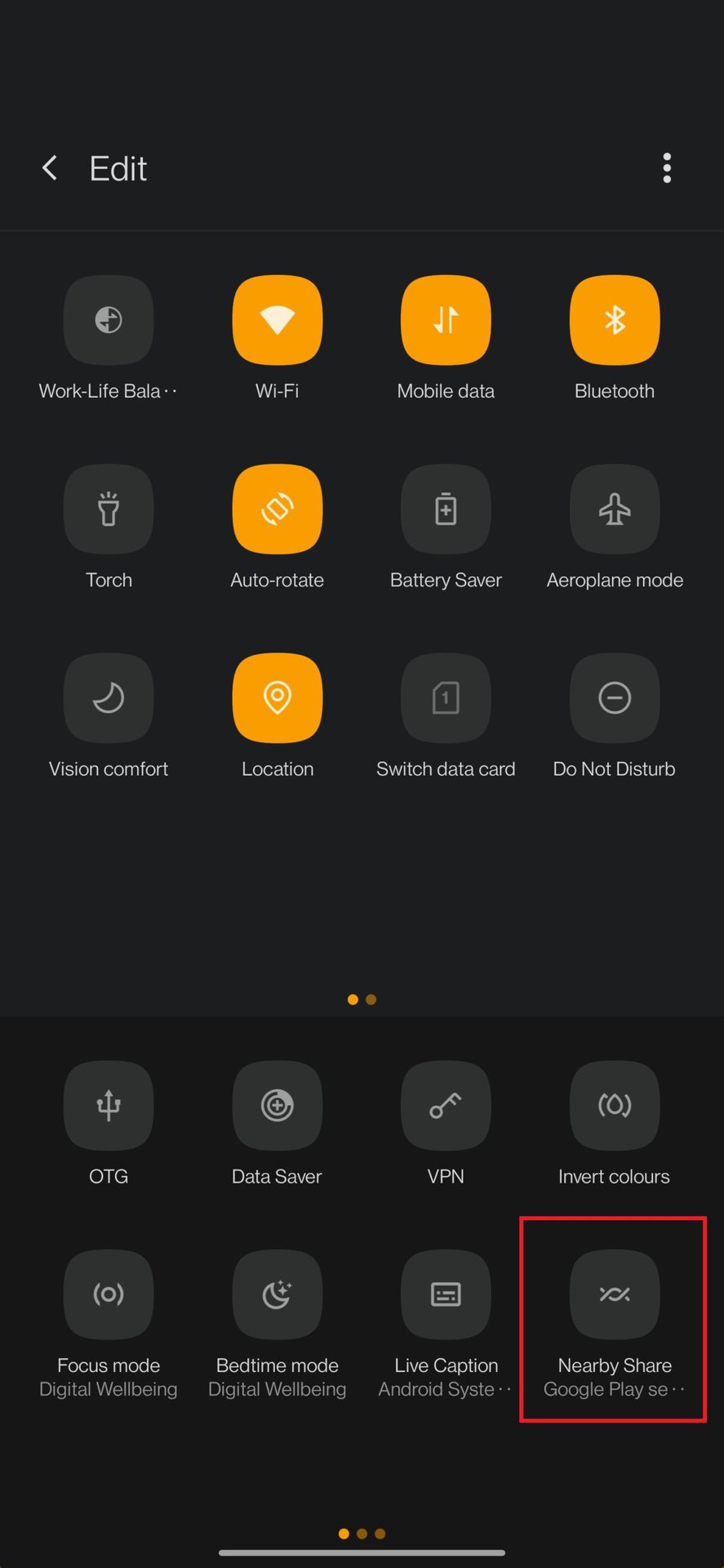724x1568 pixels.
Task: Select the Bluetooth tile
Action: [x=615, y=320]
